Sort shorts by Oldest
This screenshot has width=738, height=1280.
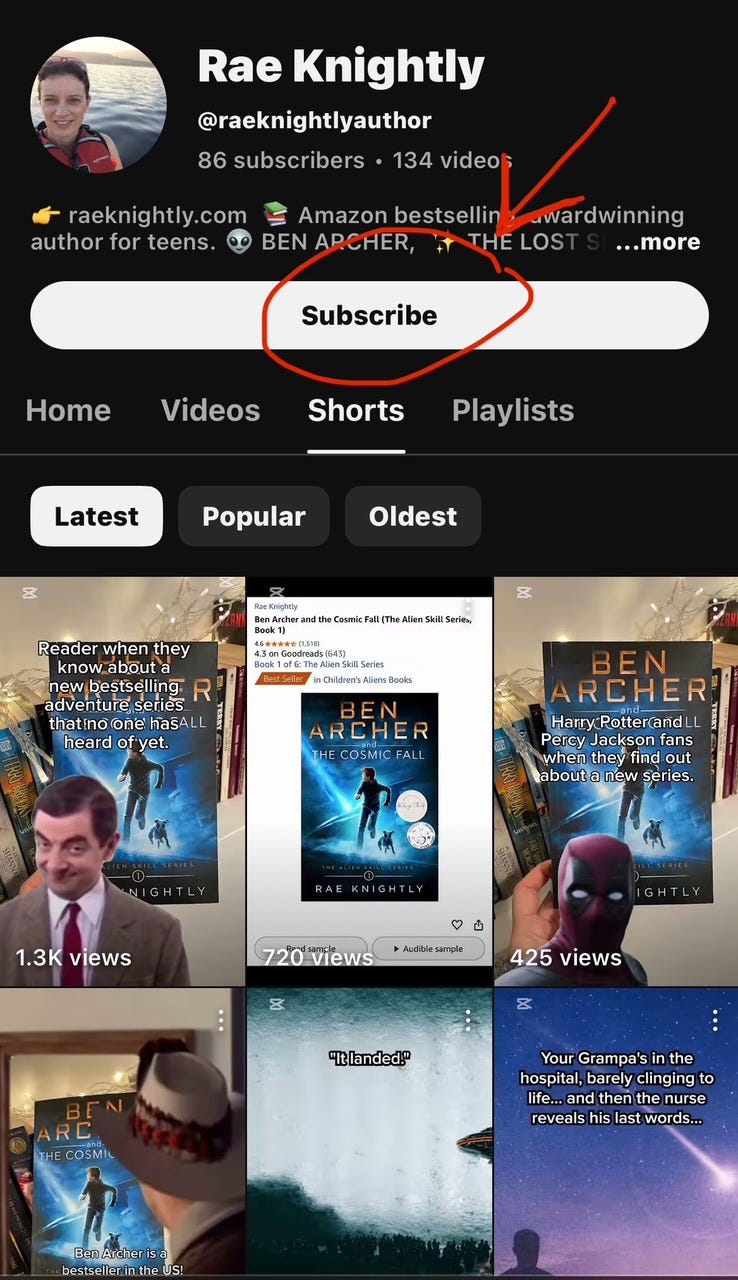point(412,516)
